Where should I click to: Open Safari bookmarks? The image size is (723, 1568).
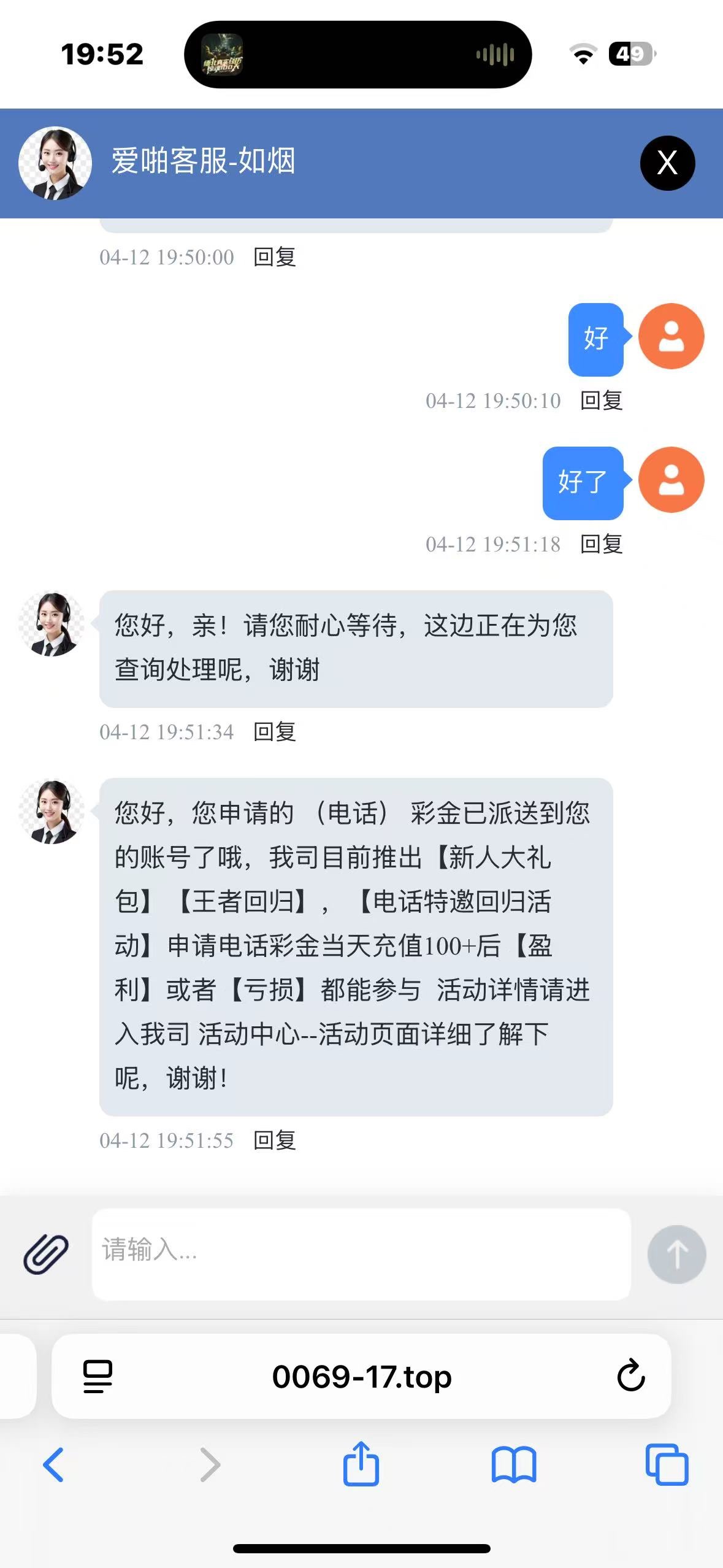514,1465
